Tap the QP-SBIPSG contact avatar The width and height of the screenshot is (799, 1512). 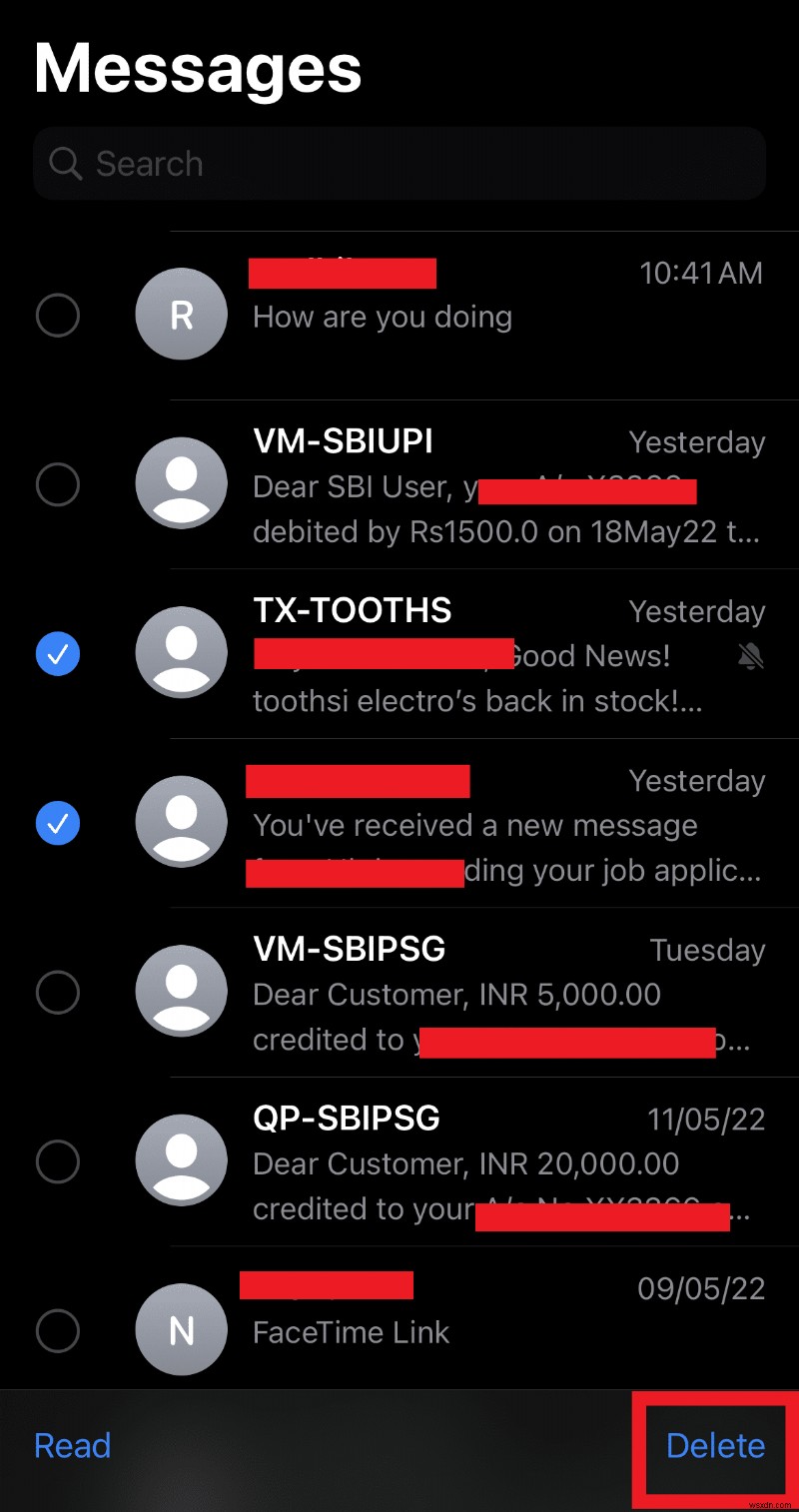pyautogui.click(x=181, y=1159)
